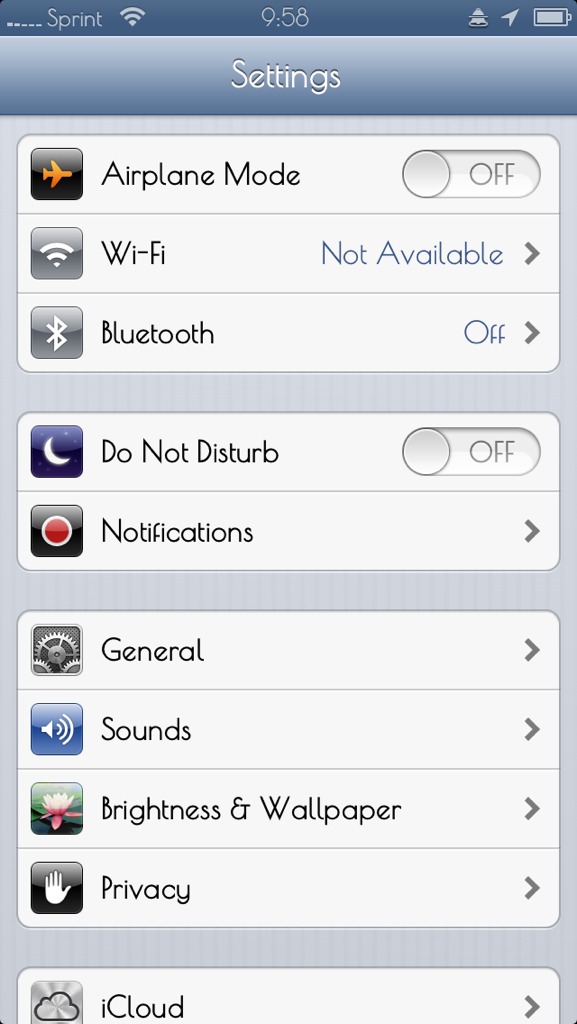
Task: Turn on Airplane Mode switch
Action: point(471,174)
